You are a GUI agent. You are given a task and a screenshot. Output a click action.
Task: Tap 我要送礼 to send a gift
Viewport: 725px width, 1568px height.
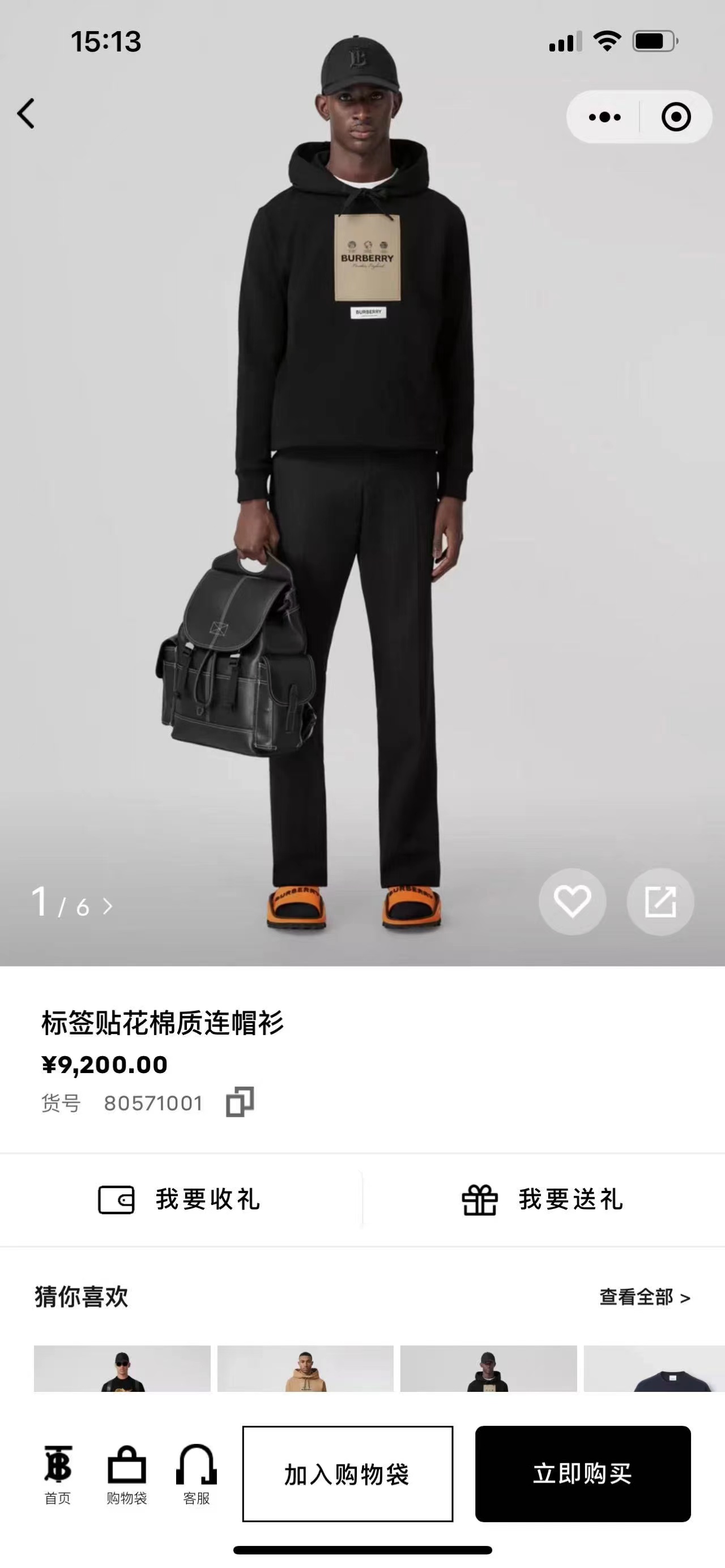point(543,1200)
